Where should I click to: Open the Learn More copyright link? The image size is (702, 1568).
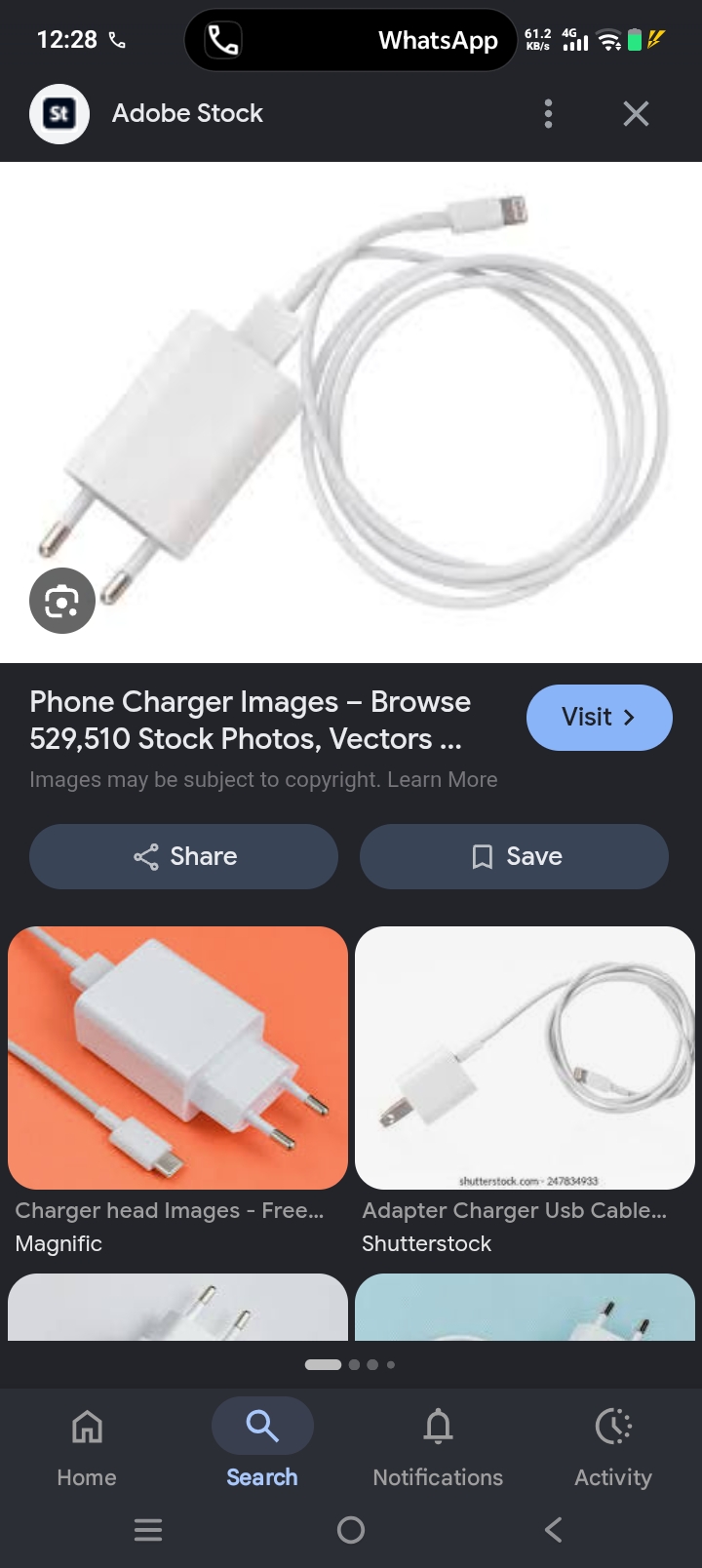443,780
